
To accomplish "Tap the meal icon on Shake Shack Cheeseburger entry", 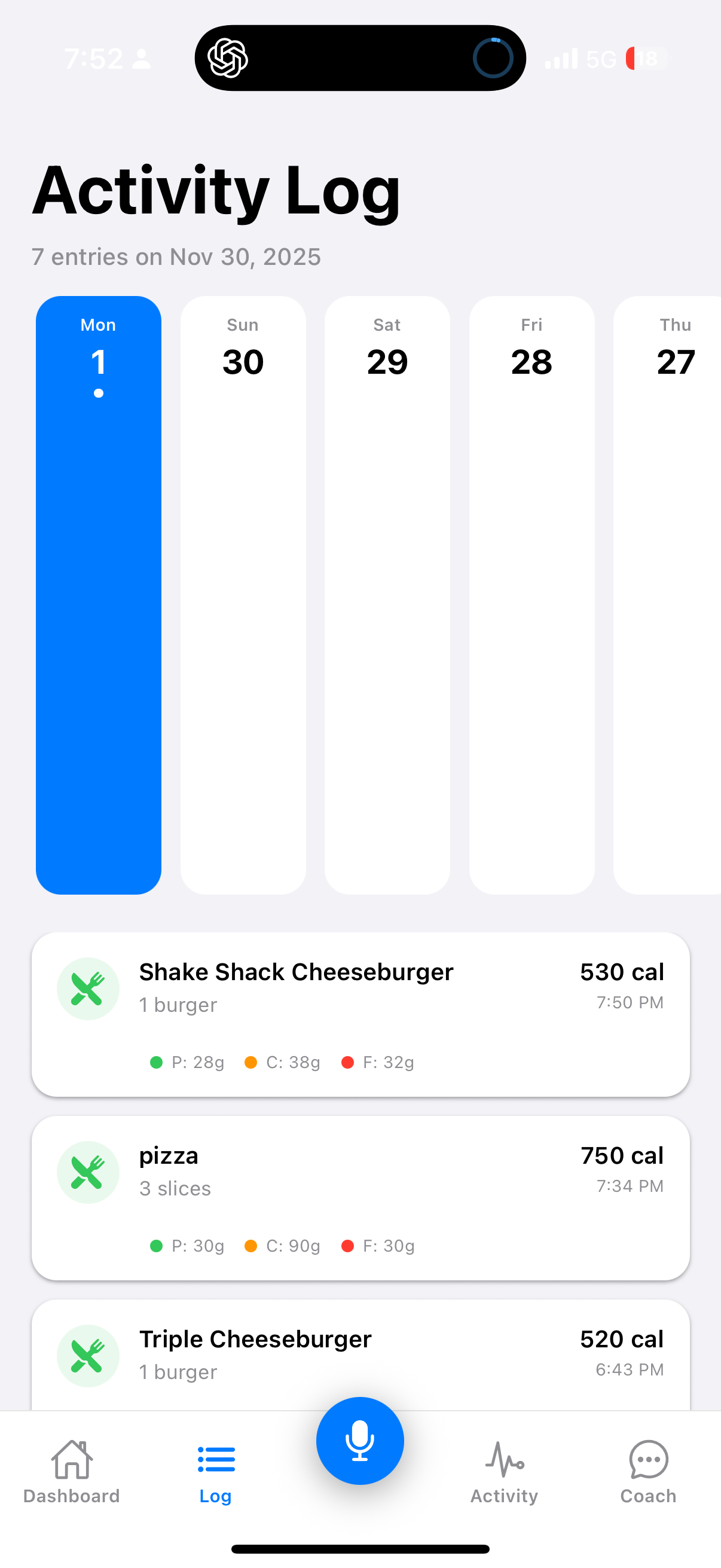I will tap(88, 989).
